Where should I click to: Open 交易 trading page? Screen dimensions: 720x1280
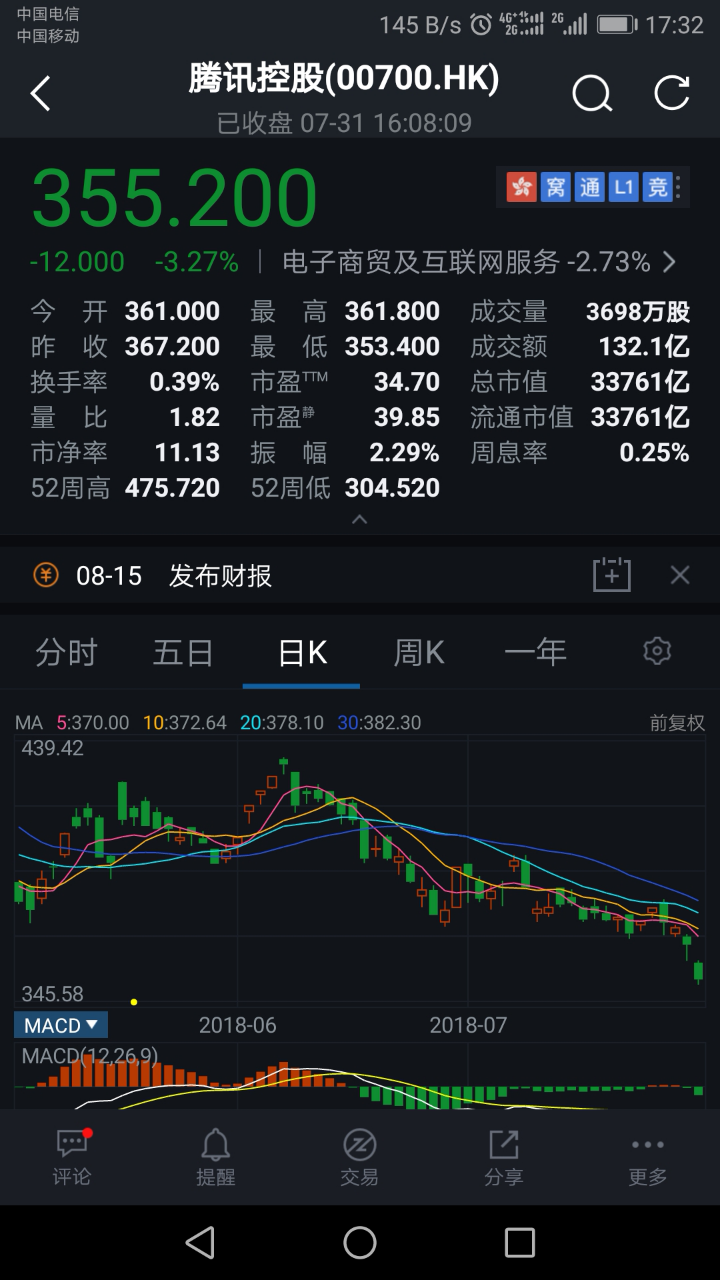[x=359, y=1157]
